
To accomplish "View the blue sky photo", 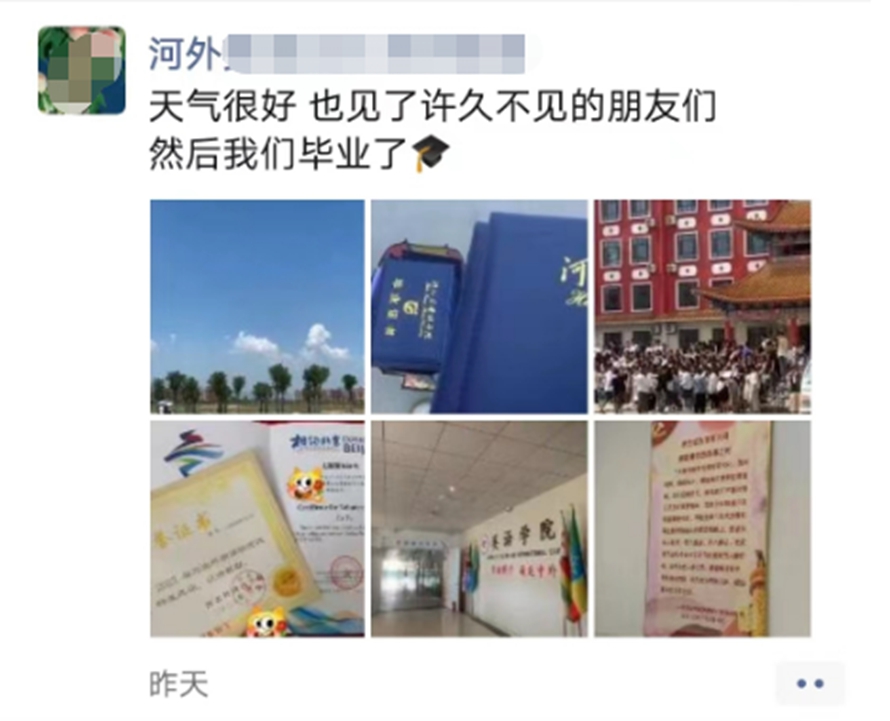I will pyautogui.click(x=257, y=307).
